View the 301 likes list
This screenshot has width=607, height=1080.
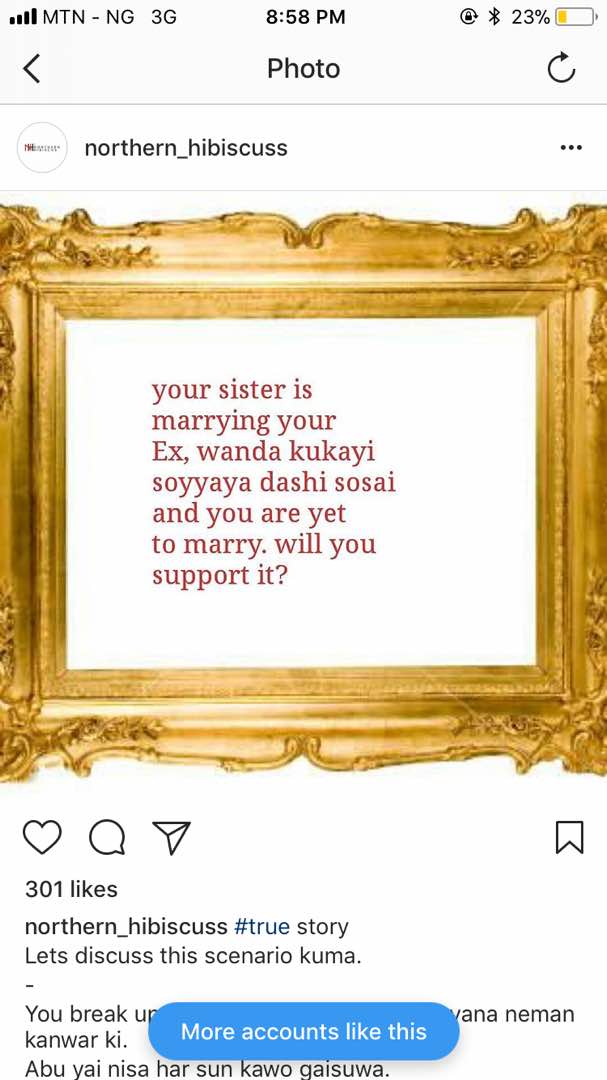point(71,889)
